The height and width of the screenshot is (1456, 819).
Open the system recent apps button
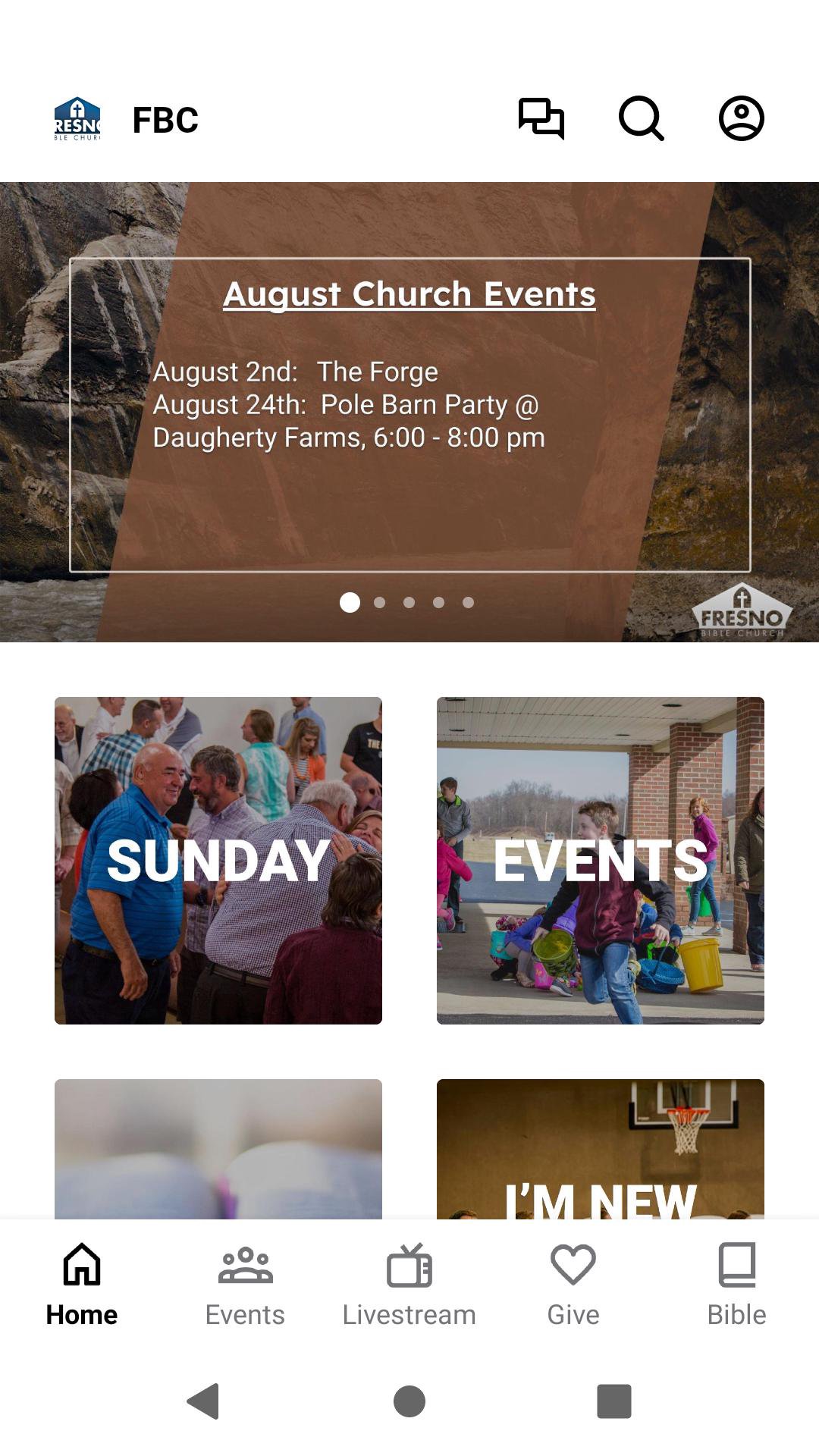tap(614, 1401)
